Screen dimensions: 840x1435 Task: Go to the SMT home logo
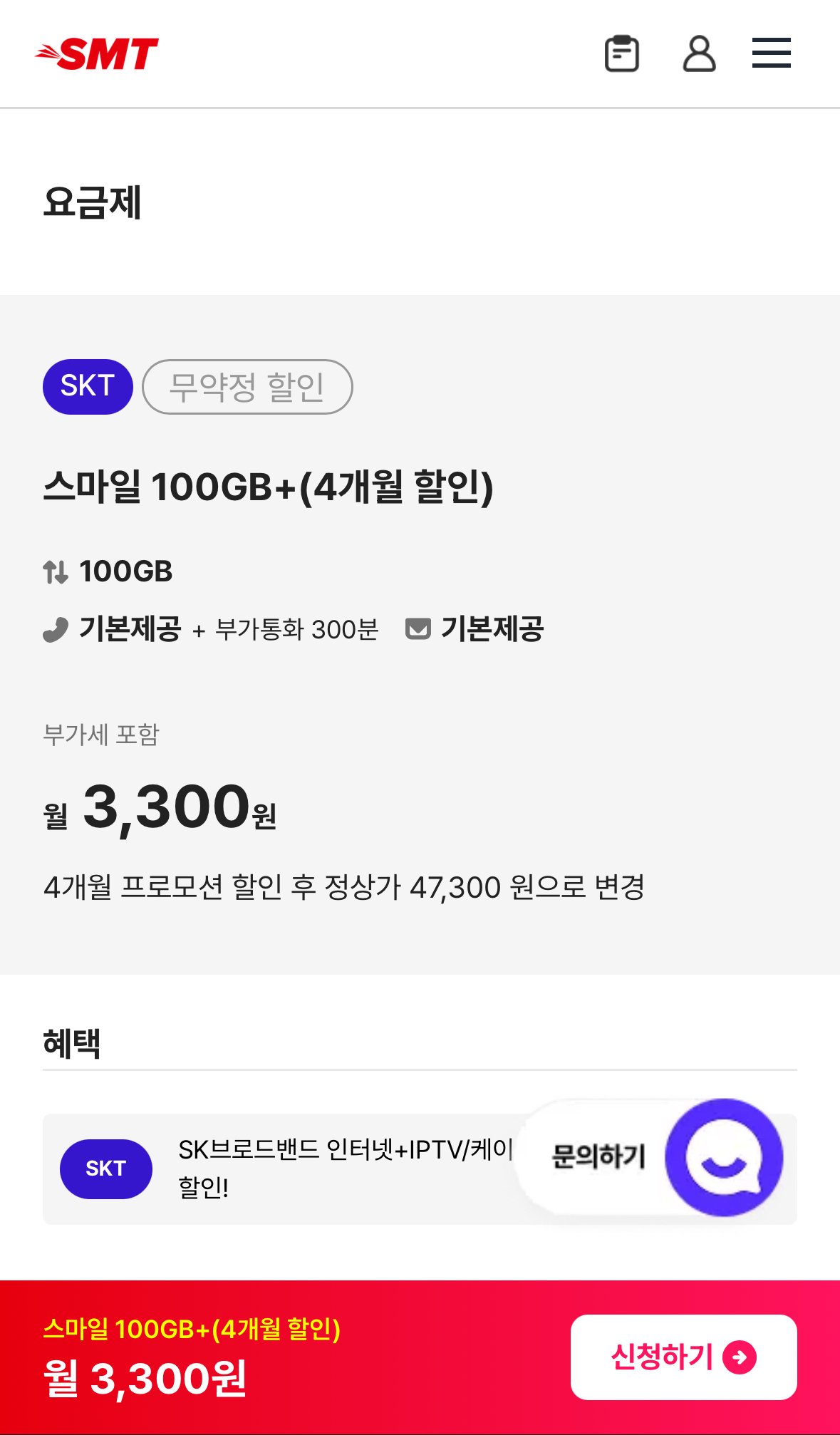98,54
